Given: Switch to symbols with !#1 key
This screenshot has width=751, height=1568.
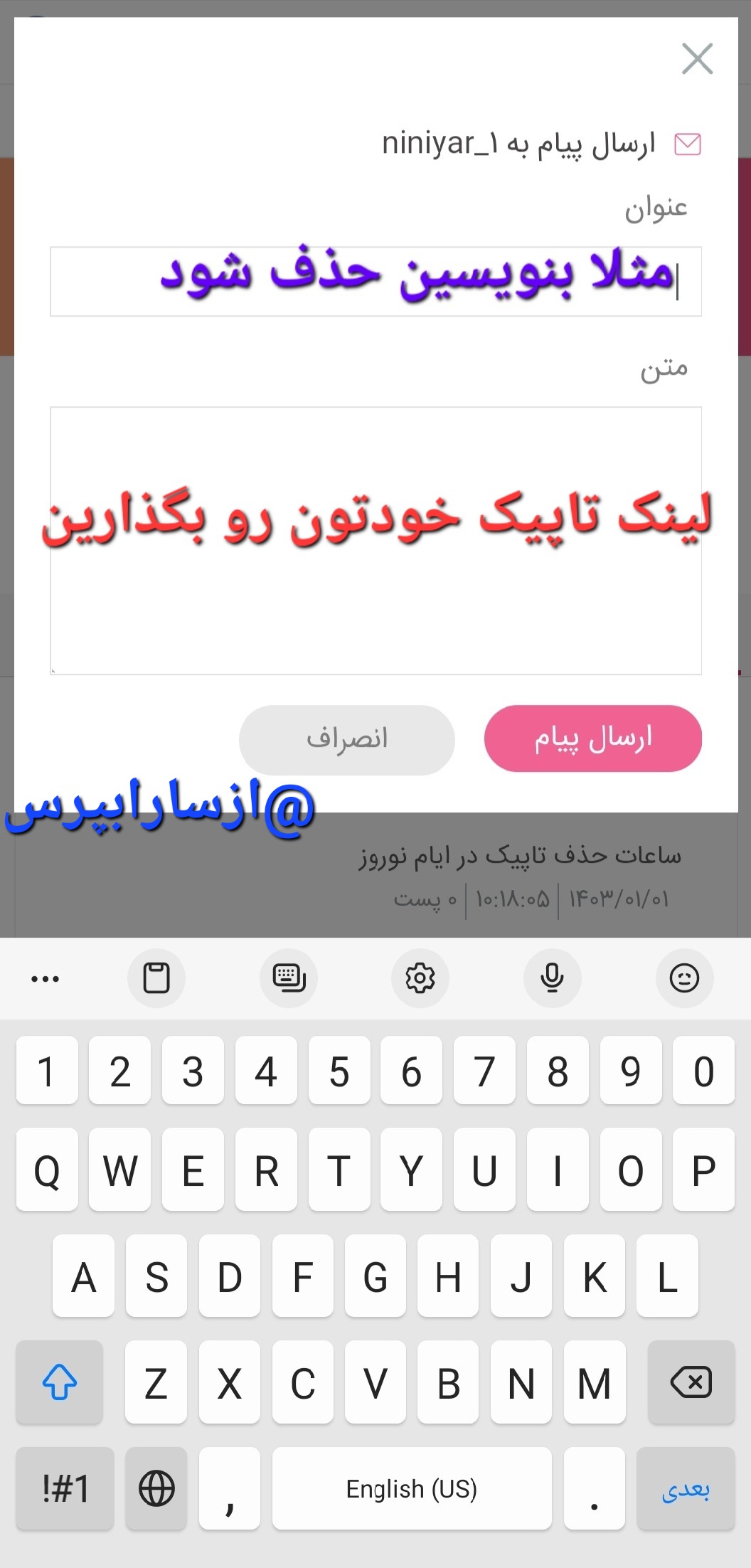Looking at the screenshot, I should (x=65, y=1488).
